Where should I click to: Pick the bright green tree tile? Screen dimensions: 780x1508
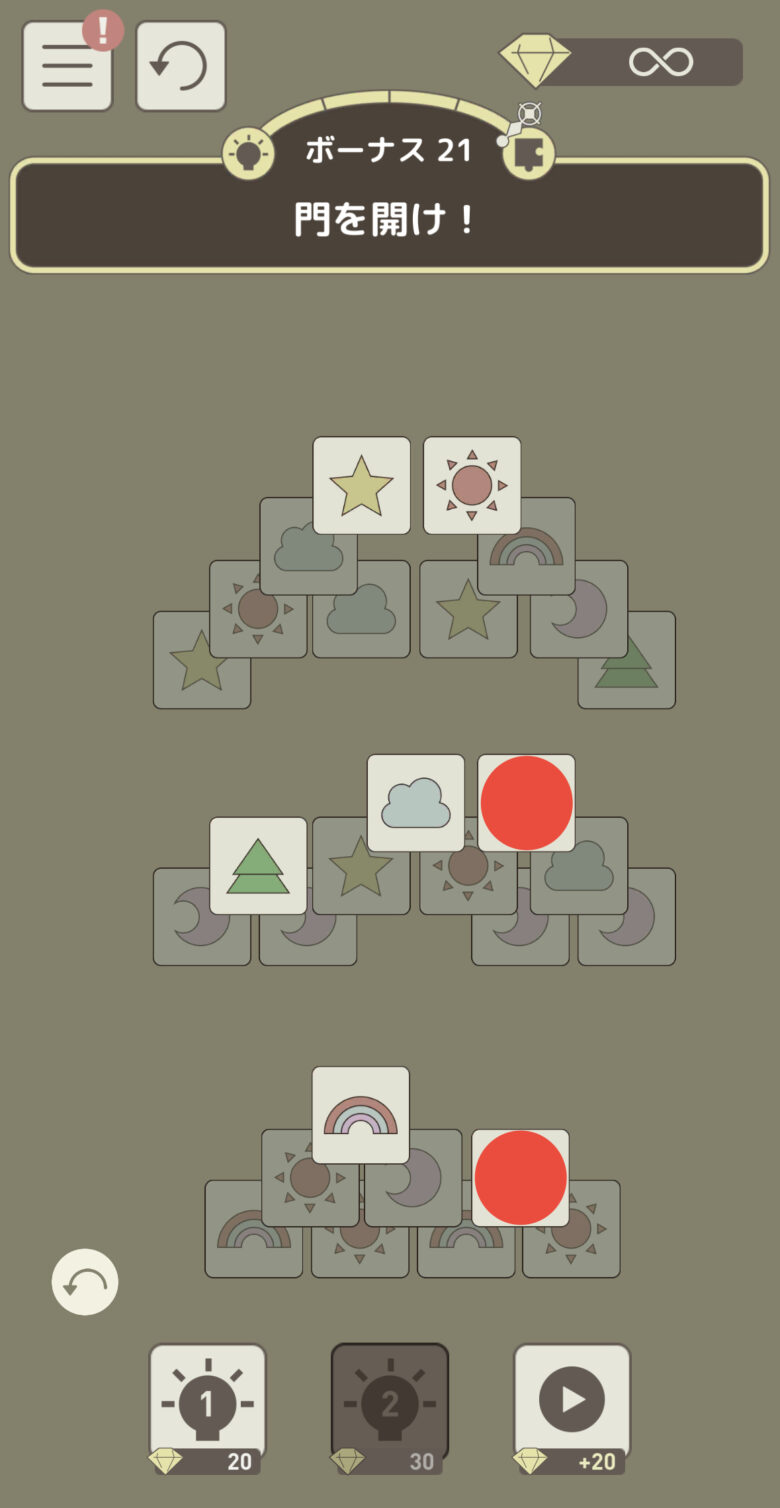coord(258,866)
